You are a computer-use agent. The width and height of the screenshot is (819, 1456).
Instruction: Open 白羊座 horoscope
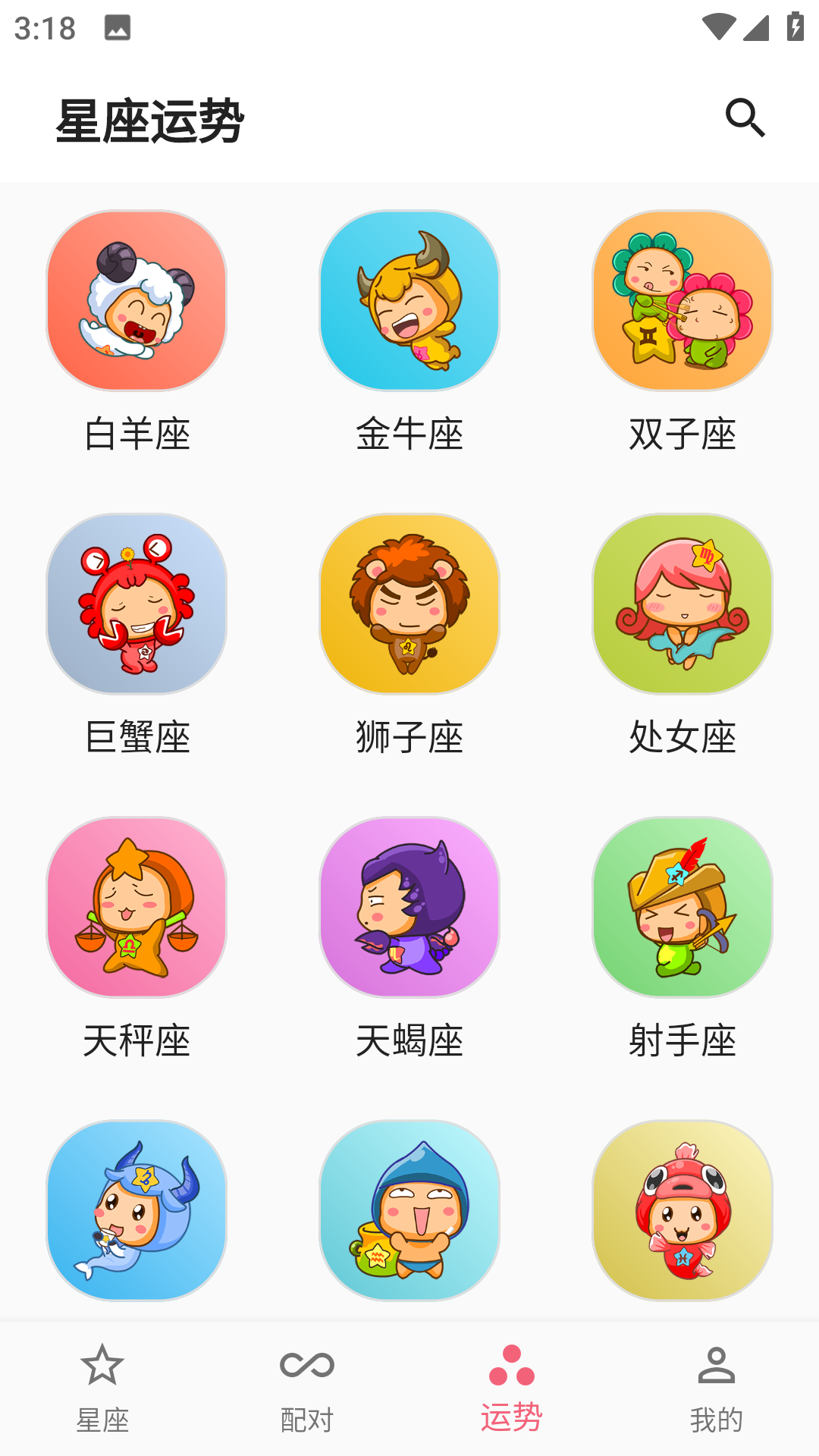136,301
